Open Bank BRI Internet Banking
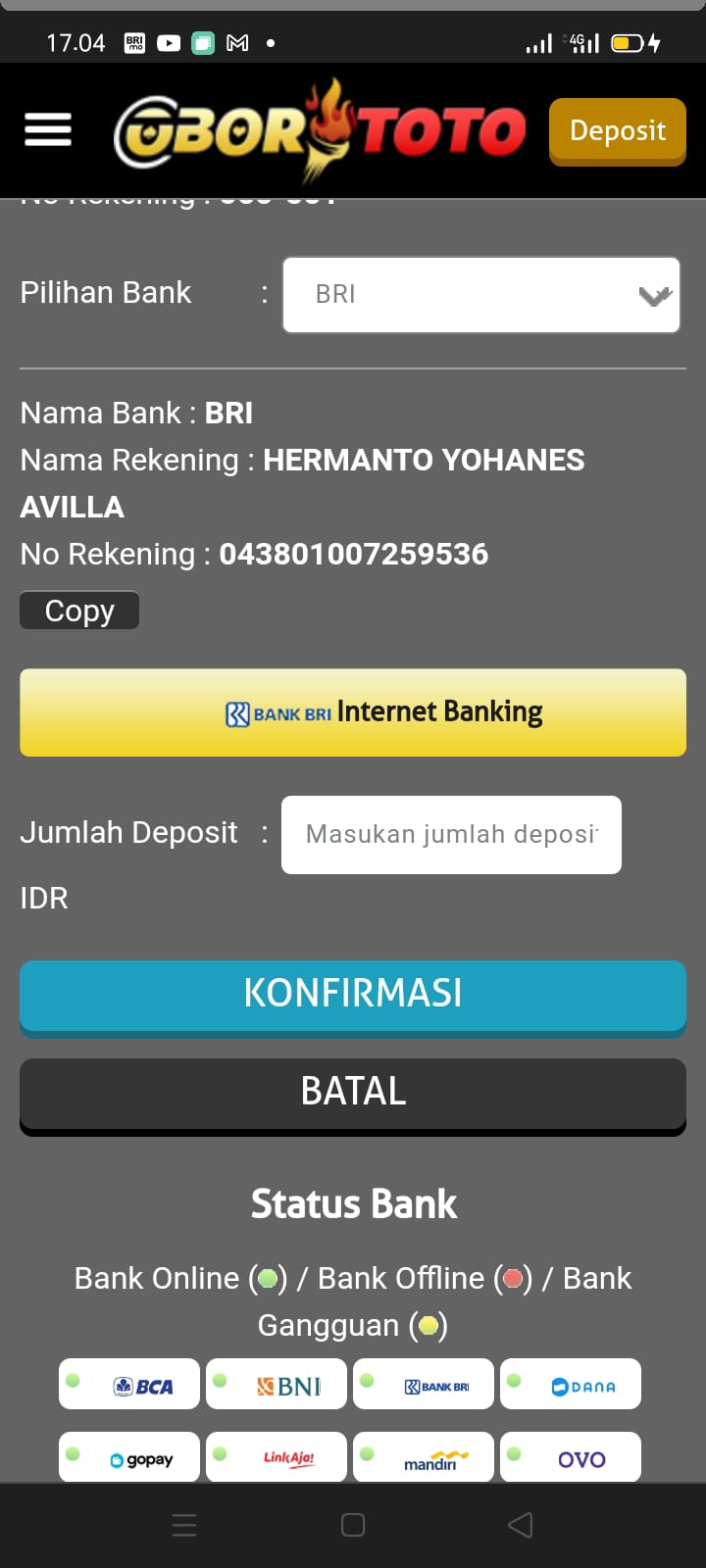Image resolution: width=706 pixels, height=1568 pixels. pos(353,712)
